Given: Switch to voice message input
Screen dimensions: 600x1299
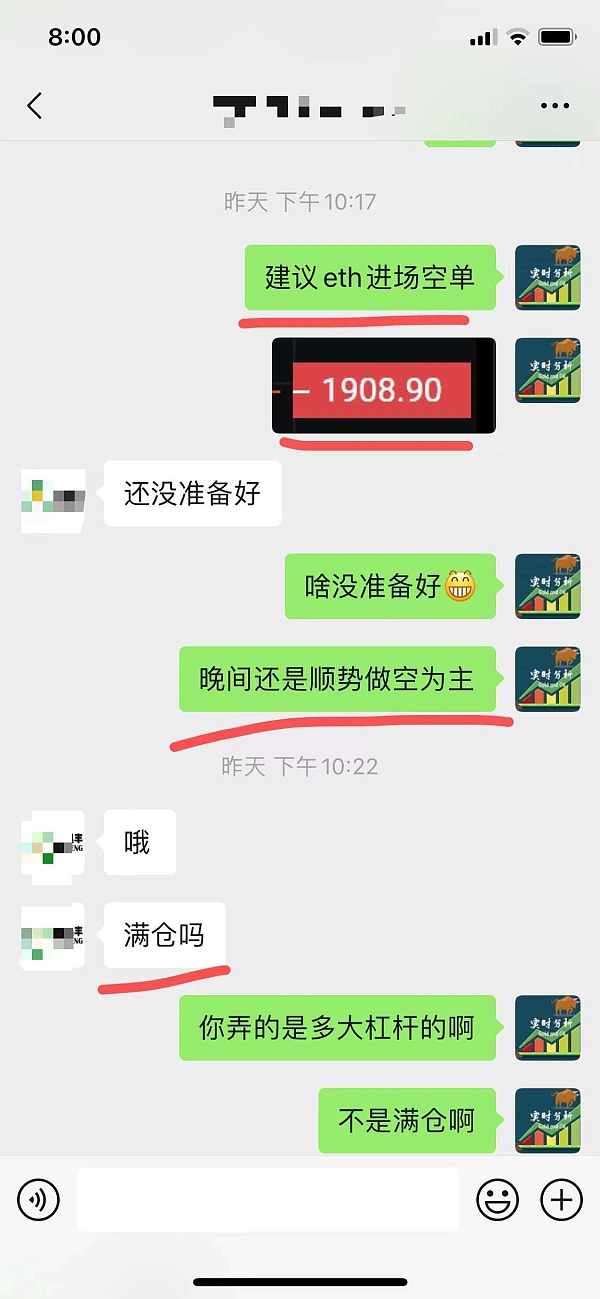Looking at the screenshot, I should pos(39,1198).
